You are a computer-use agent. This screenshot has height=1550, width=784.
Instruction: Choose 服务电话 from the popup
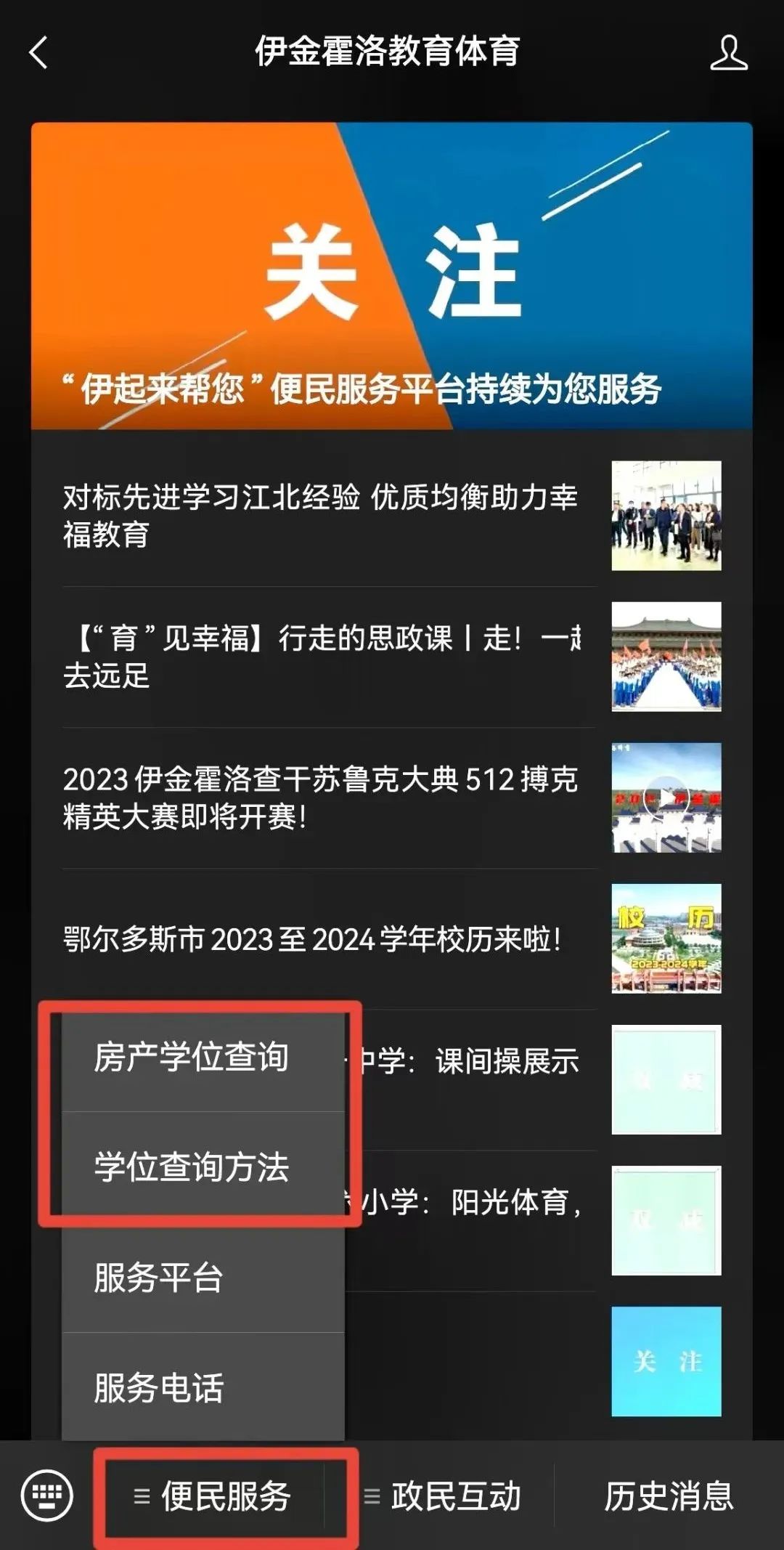click(192, 1388)
